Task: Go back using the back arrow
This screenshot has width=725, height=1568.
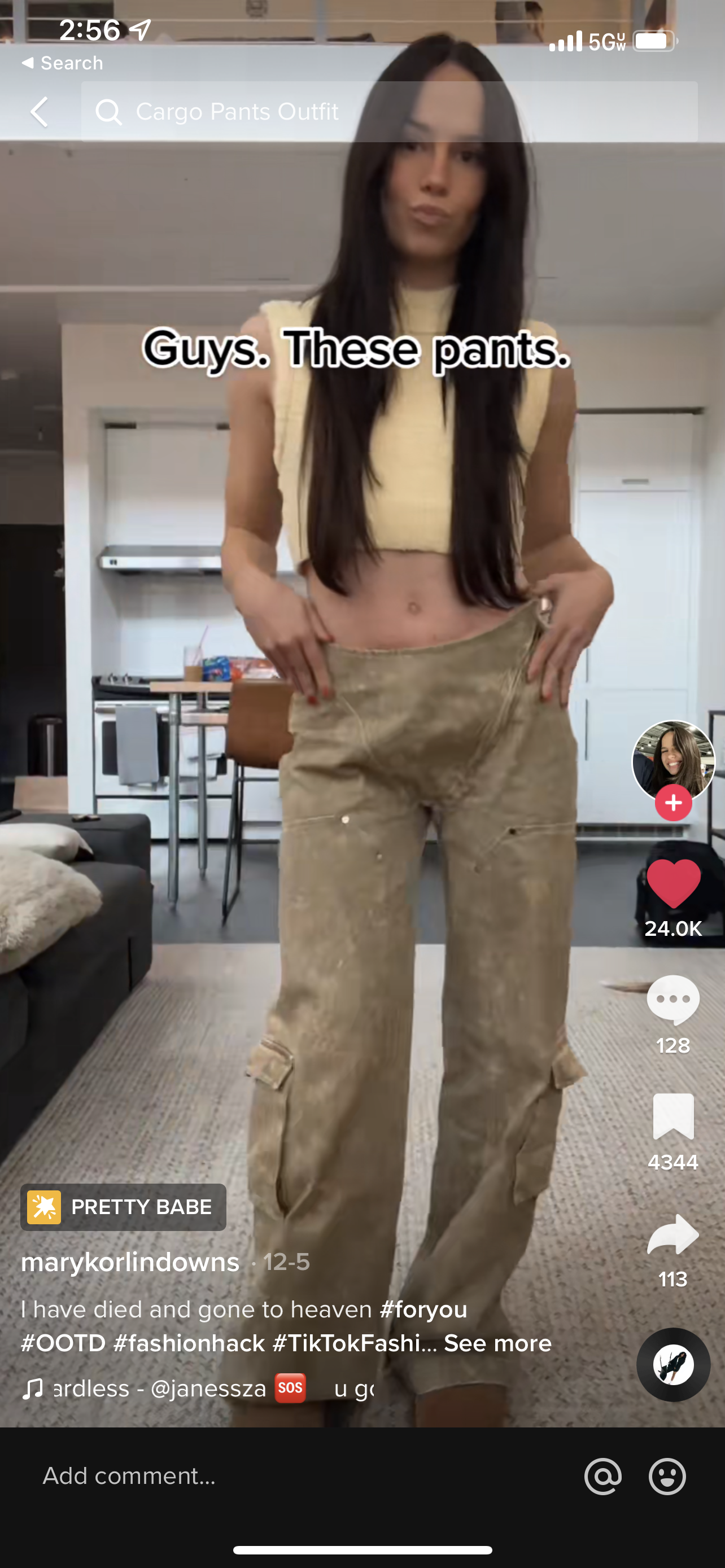Action: click(x=40, y=112)
